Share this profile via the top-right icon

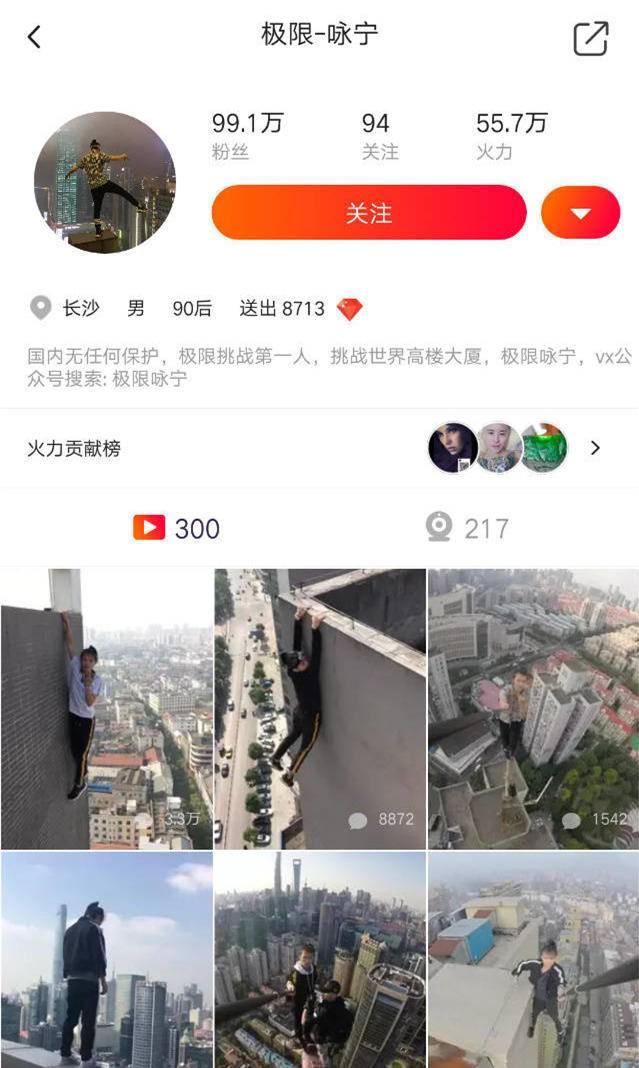pyautogui.click(x=590, y=38)
